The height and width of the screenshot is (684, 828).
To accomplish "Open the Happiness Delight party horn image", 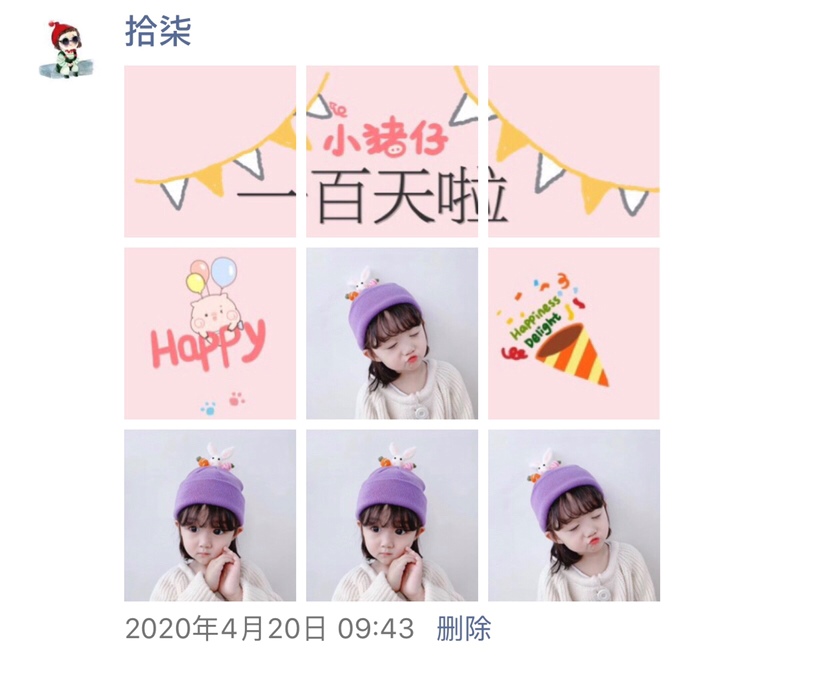I will pos(574,333).
